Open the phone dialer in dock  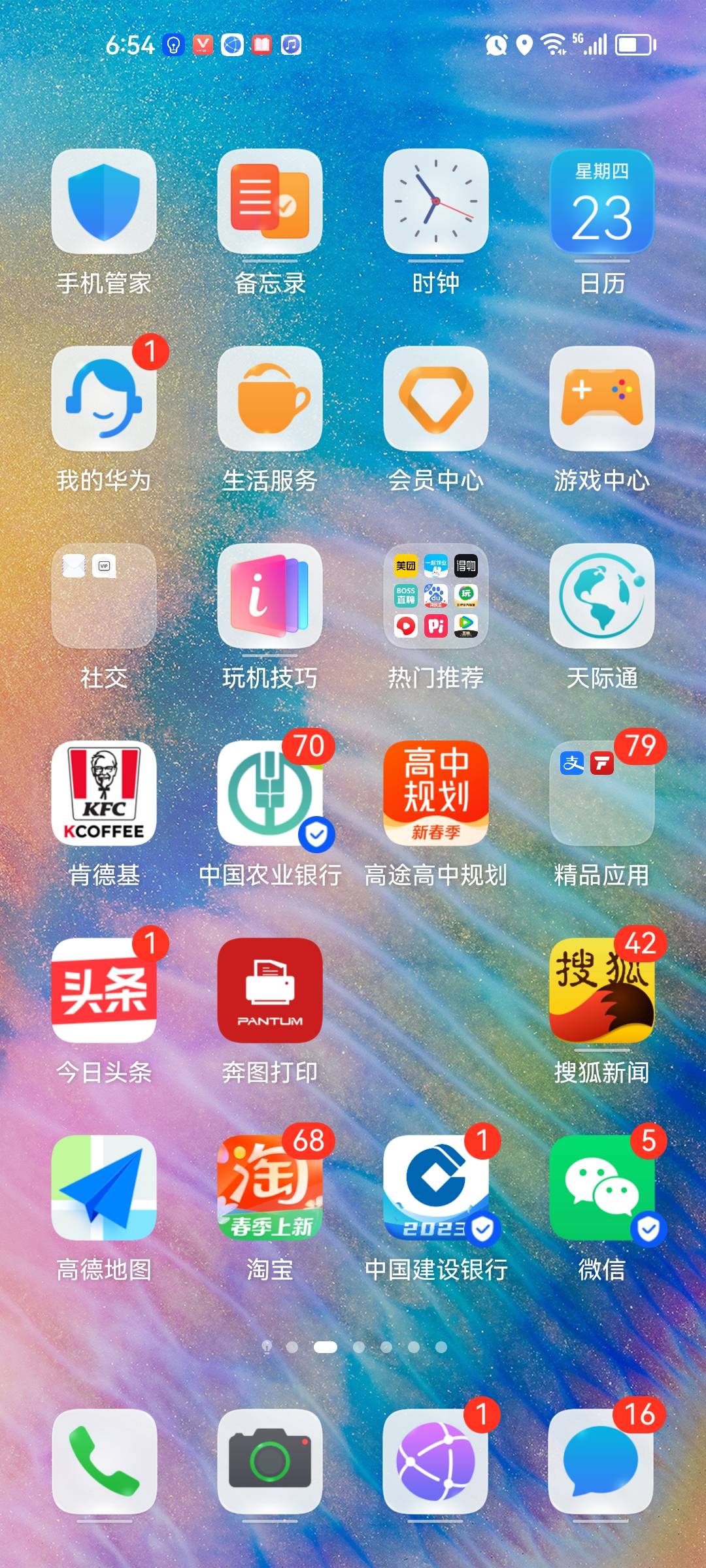click(x=104, y=1461)
